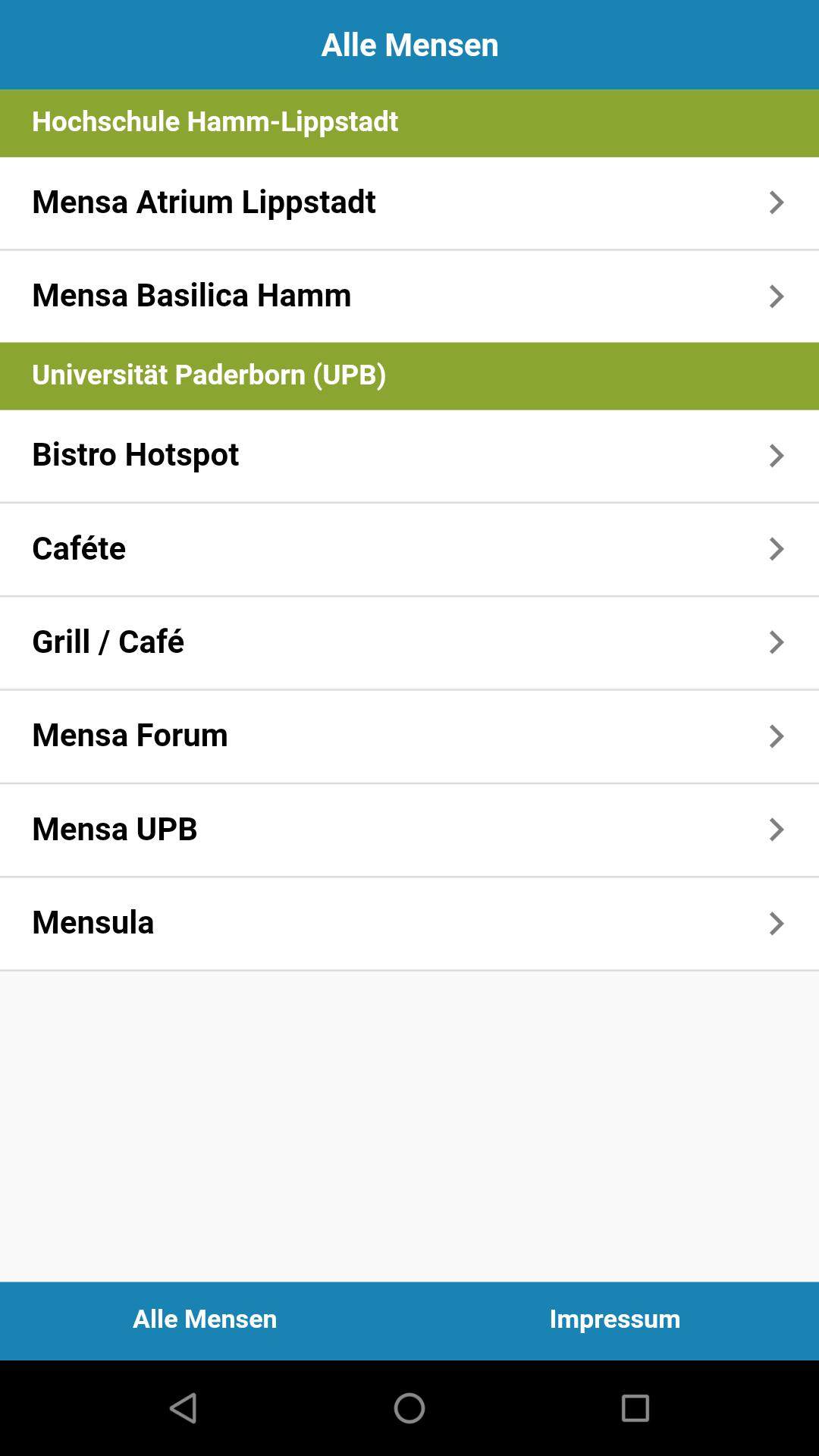
Task: Open the Bistro Hotspot entry
Action: [x=409, y=456]
